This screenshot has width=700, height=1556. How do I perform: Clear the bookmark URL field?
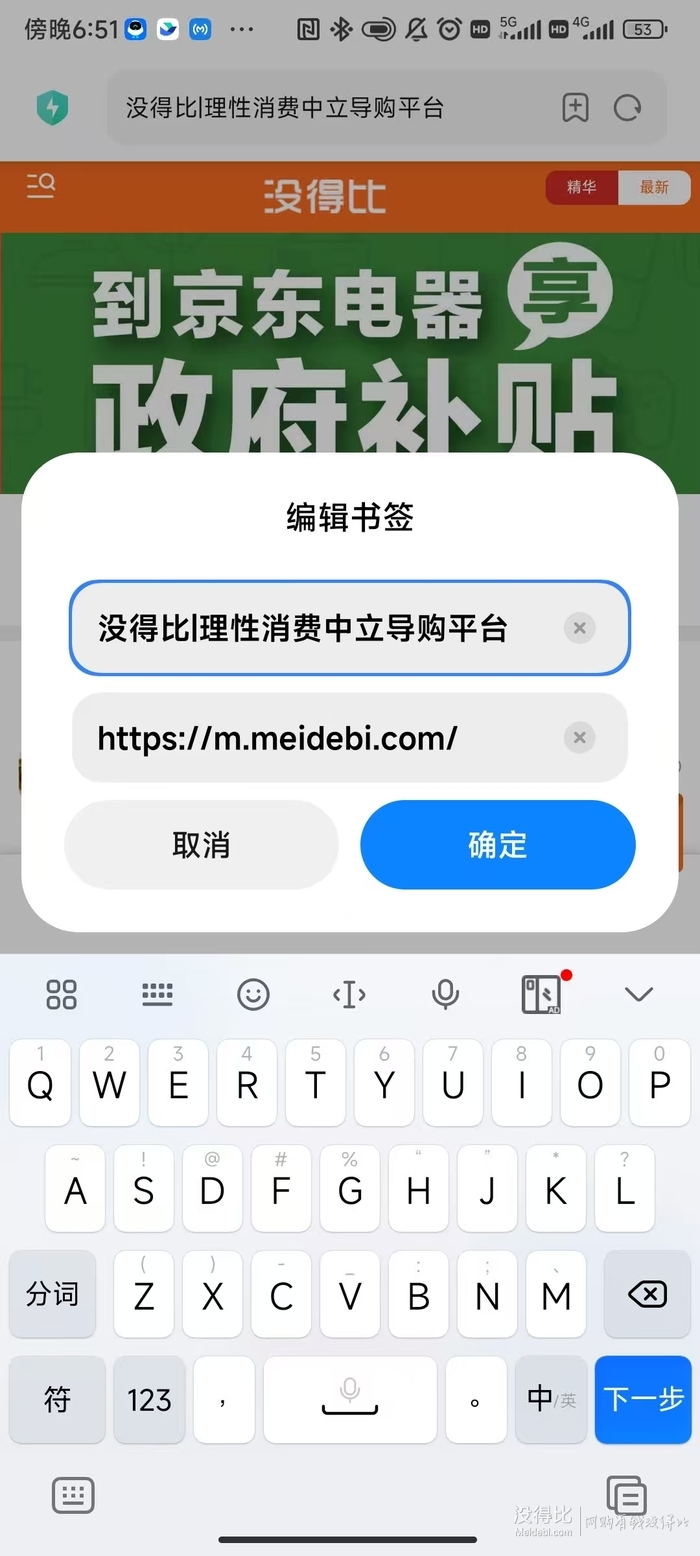click(x=579, y=738)
